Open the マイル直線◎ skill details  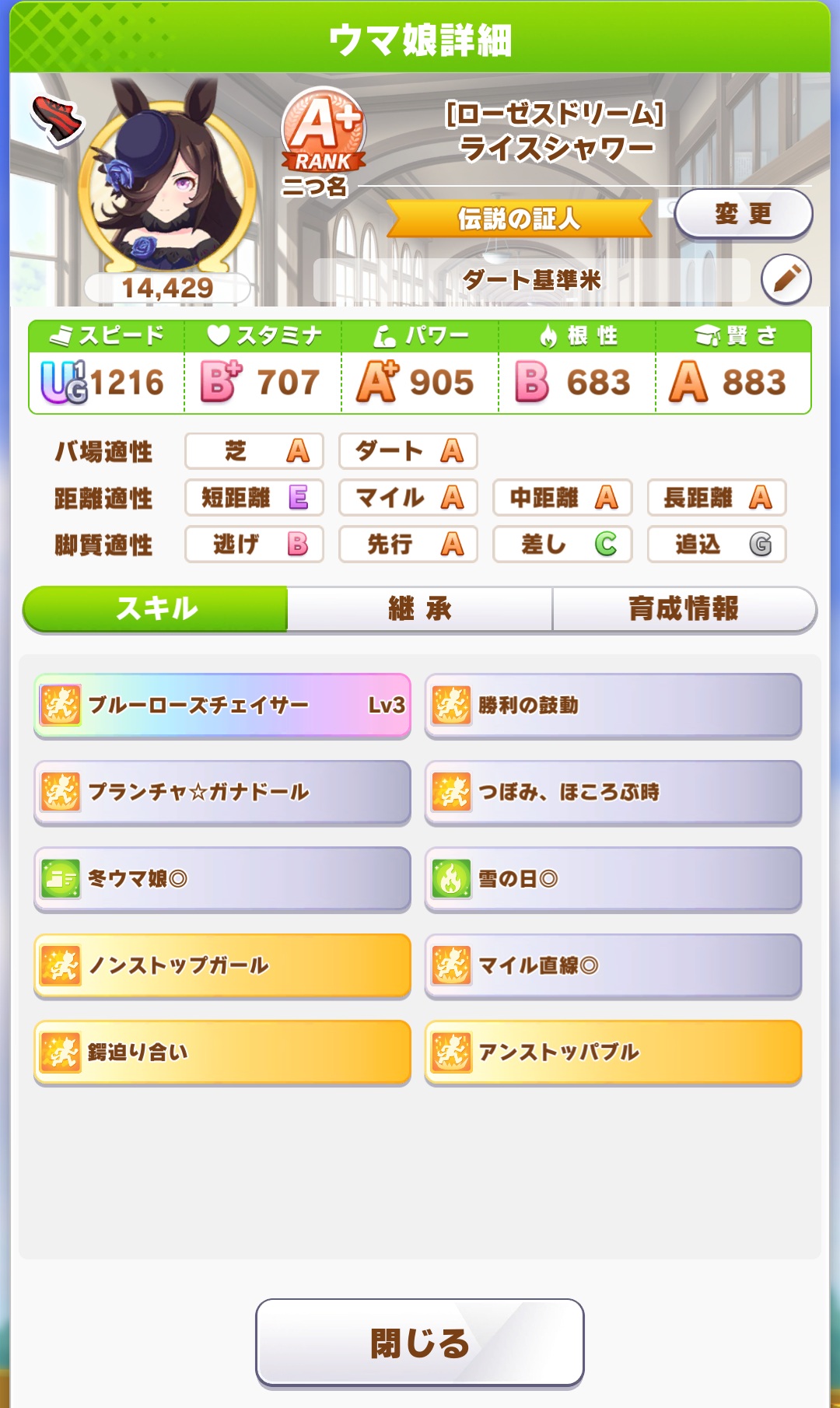pos(613,965)
